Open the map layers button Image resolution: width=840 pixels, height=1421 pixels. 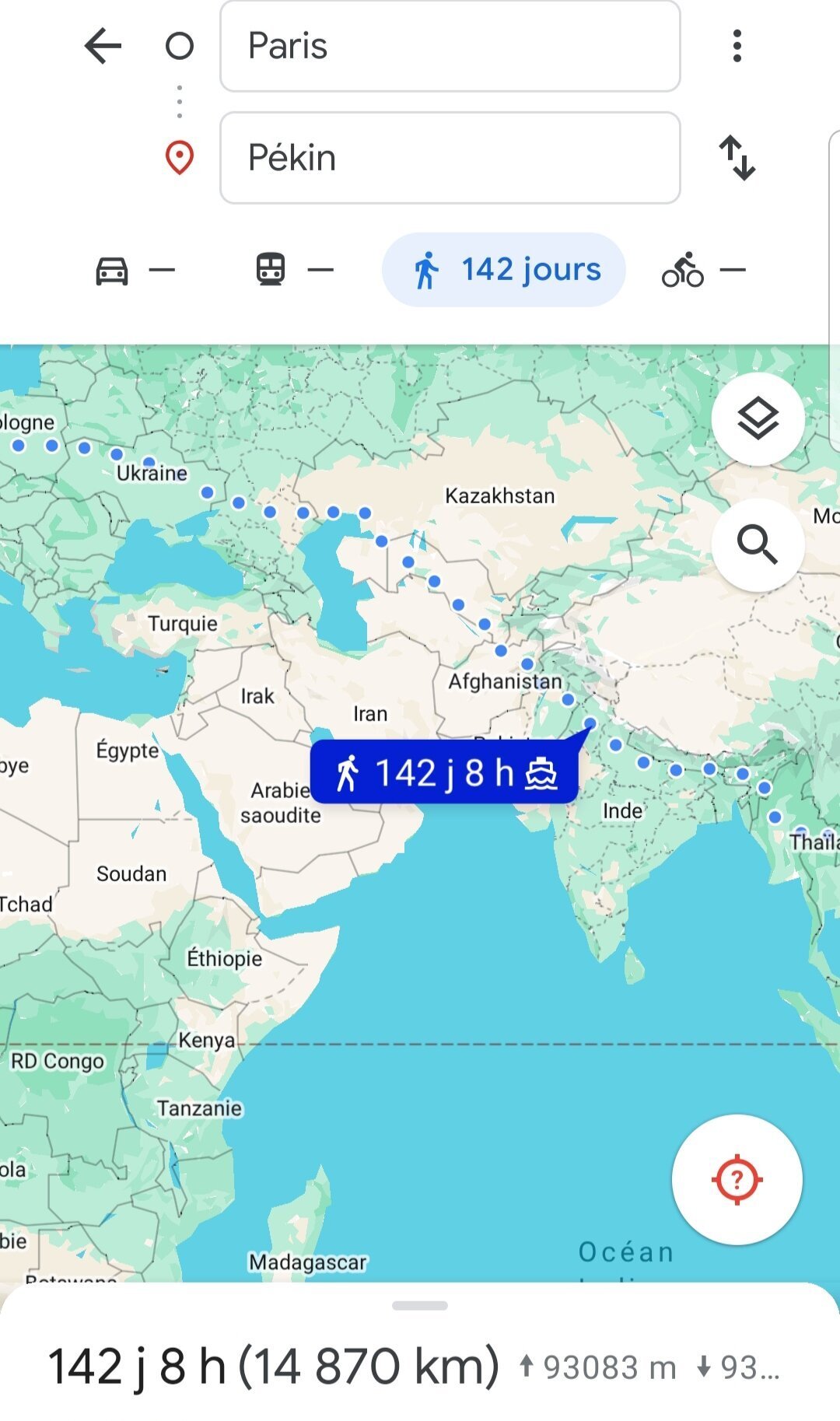[x=758, y=419]
